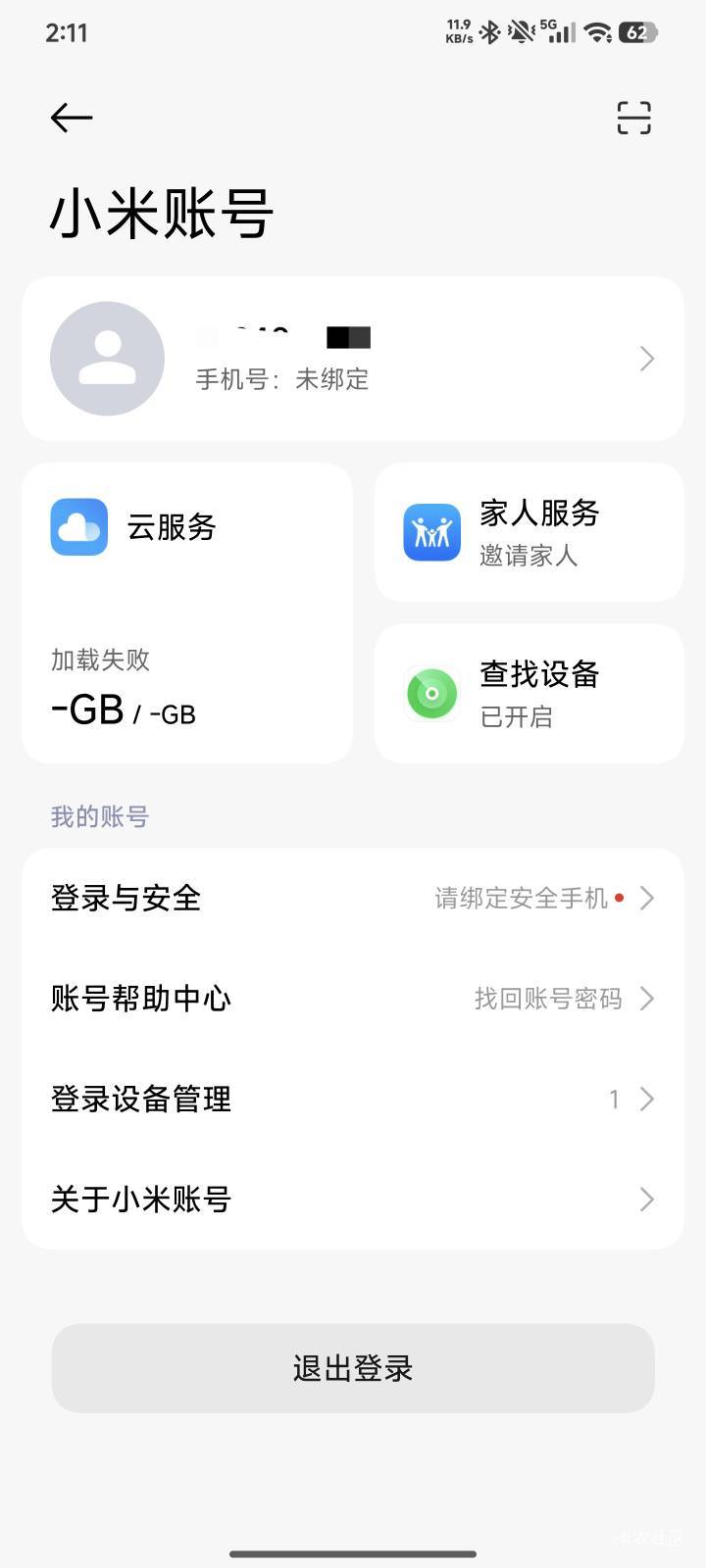
Task: Tap the 退出登录 sign-out button
Action: [353, 1368]
